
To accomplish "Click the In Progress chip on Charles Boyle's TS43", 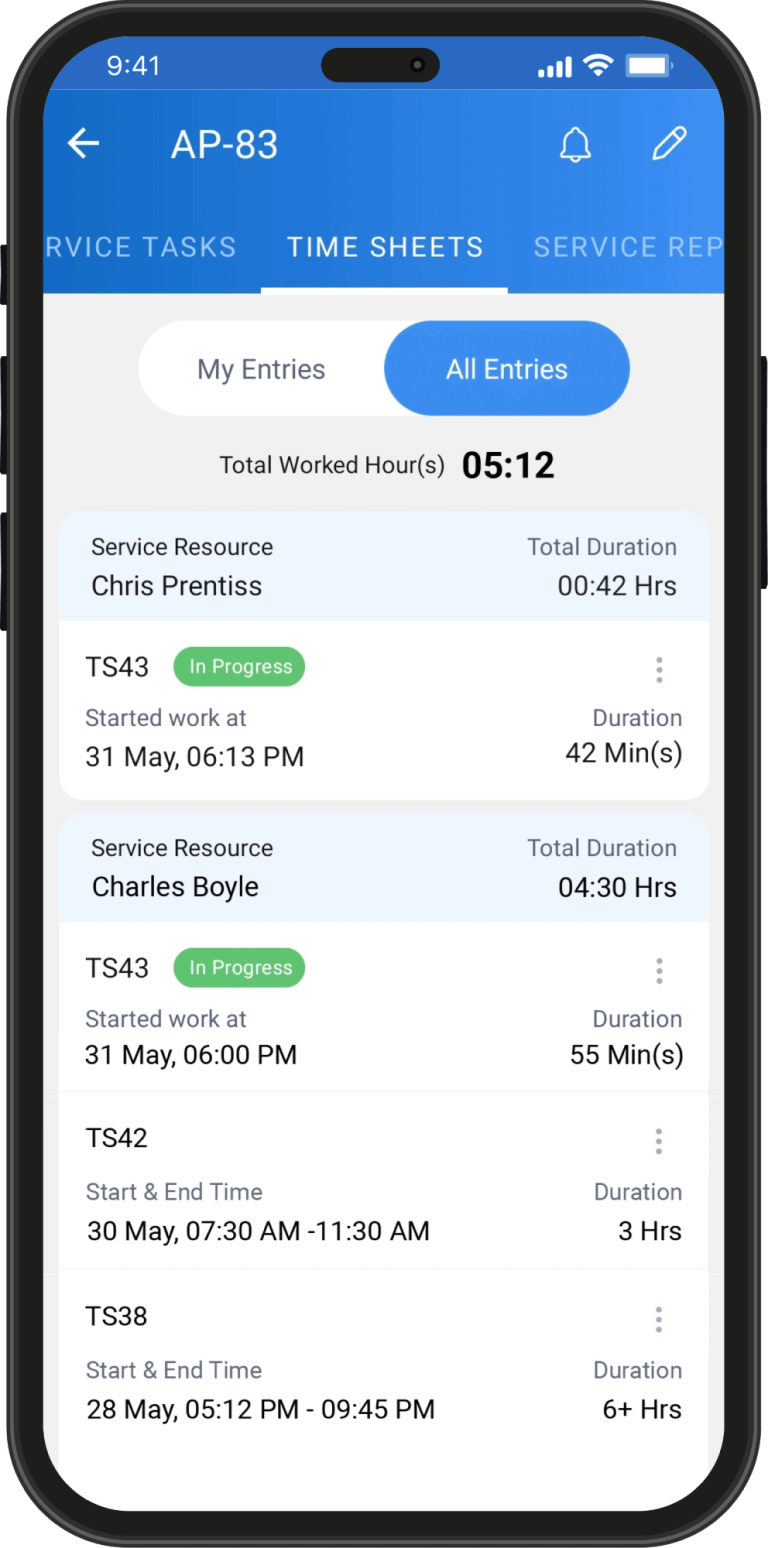I will coord(238,967).
